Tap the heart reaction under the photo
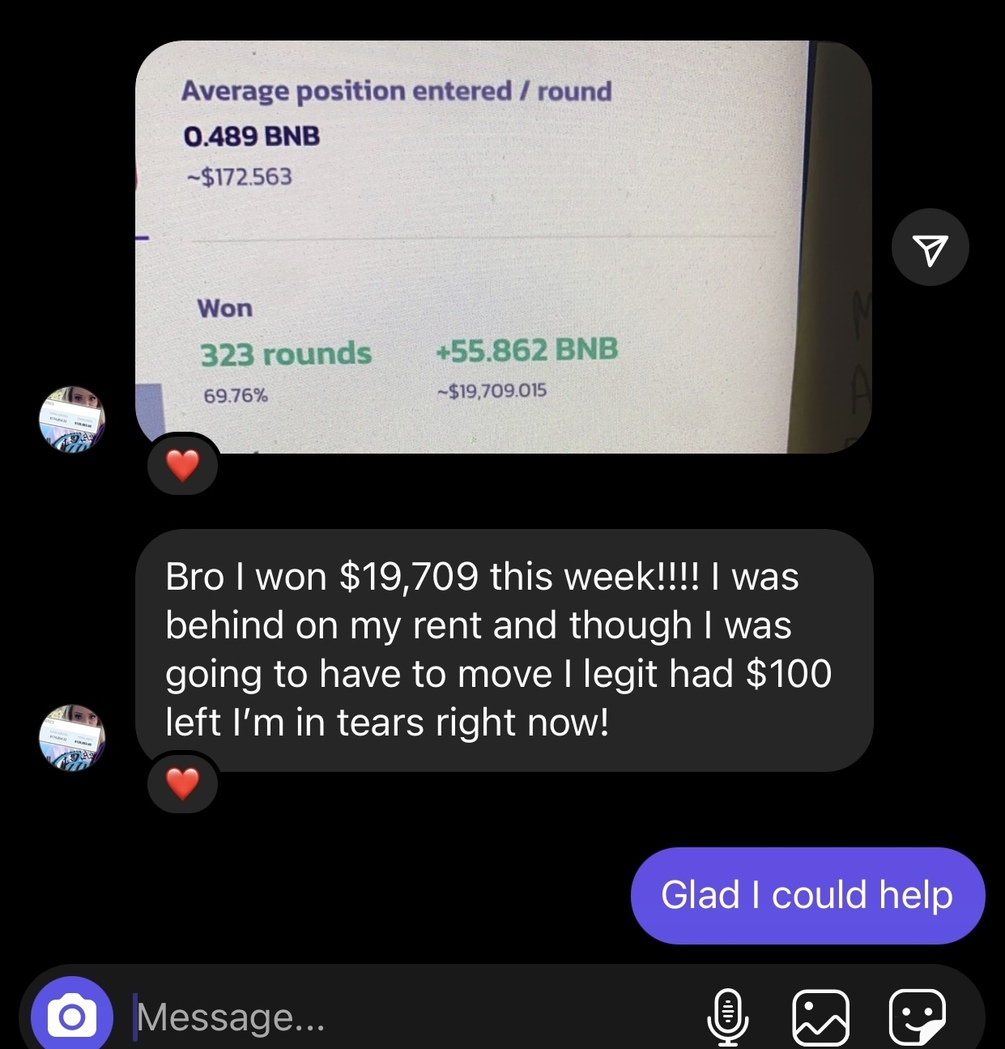Viewport: 1005px width, 1049px height. [182, 465]
